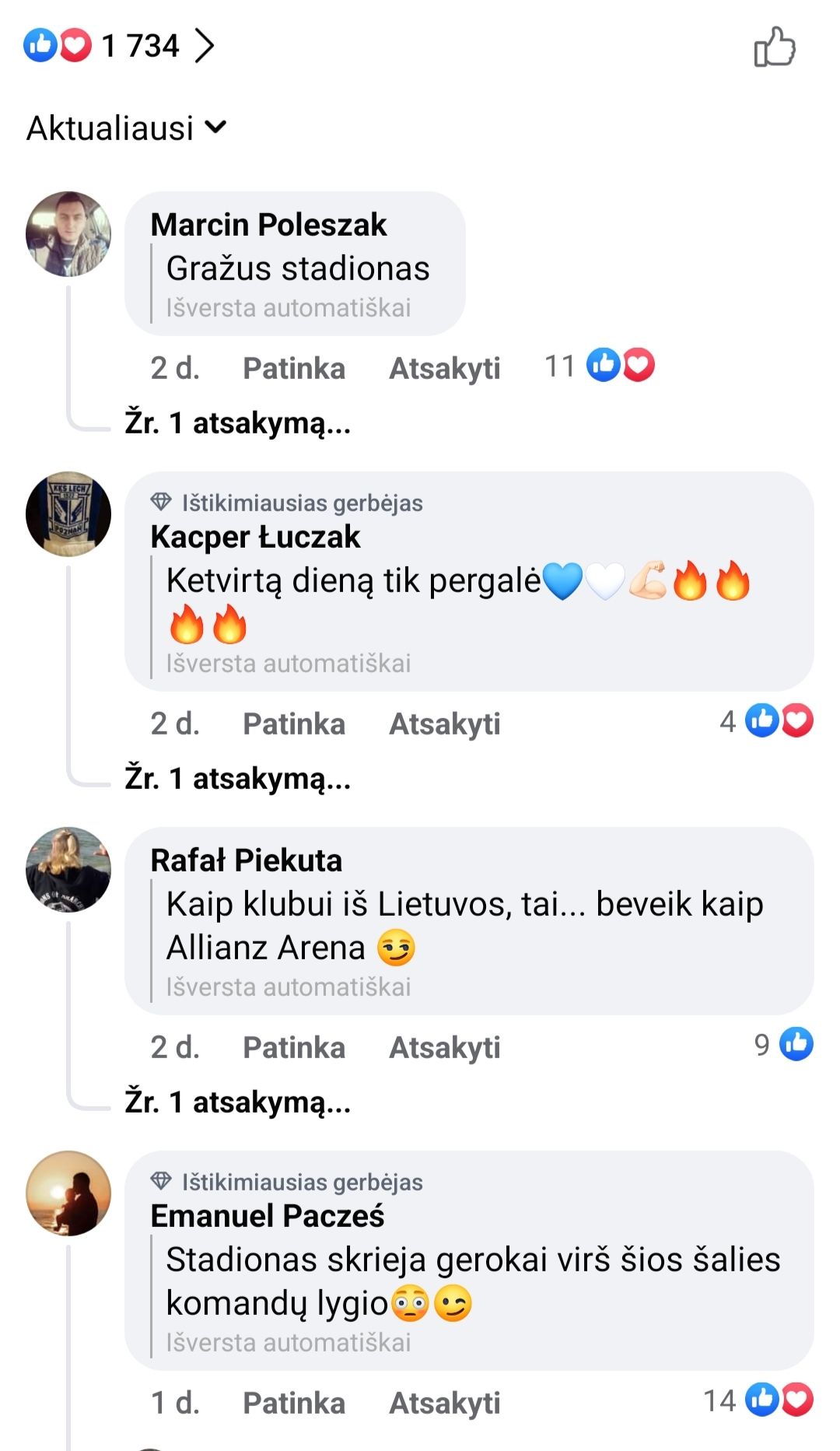See the 14 reactions on Emanuel Pacześ's comment

click(x=758, y=1400)
